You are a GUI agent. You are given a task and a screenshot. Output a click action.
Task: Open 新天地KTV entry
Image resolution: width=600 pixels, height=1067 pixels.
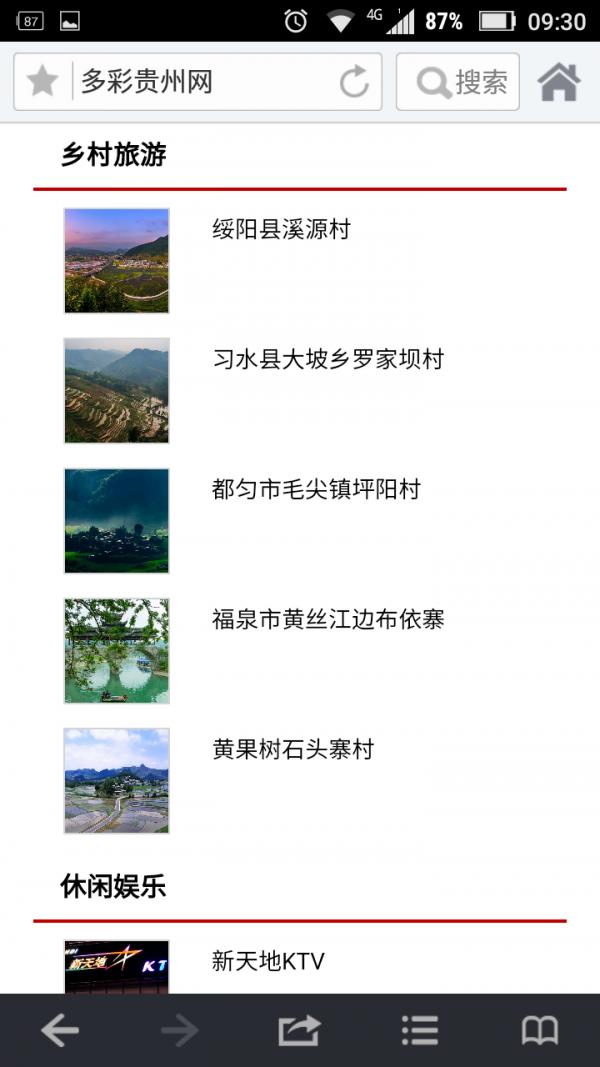tap(268, 962)
